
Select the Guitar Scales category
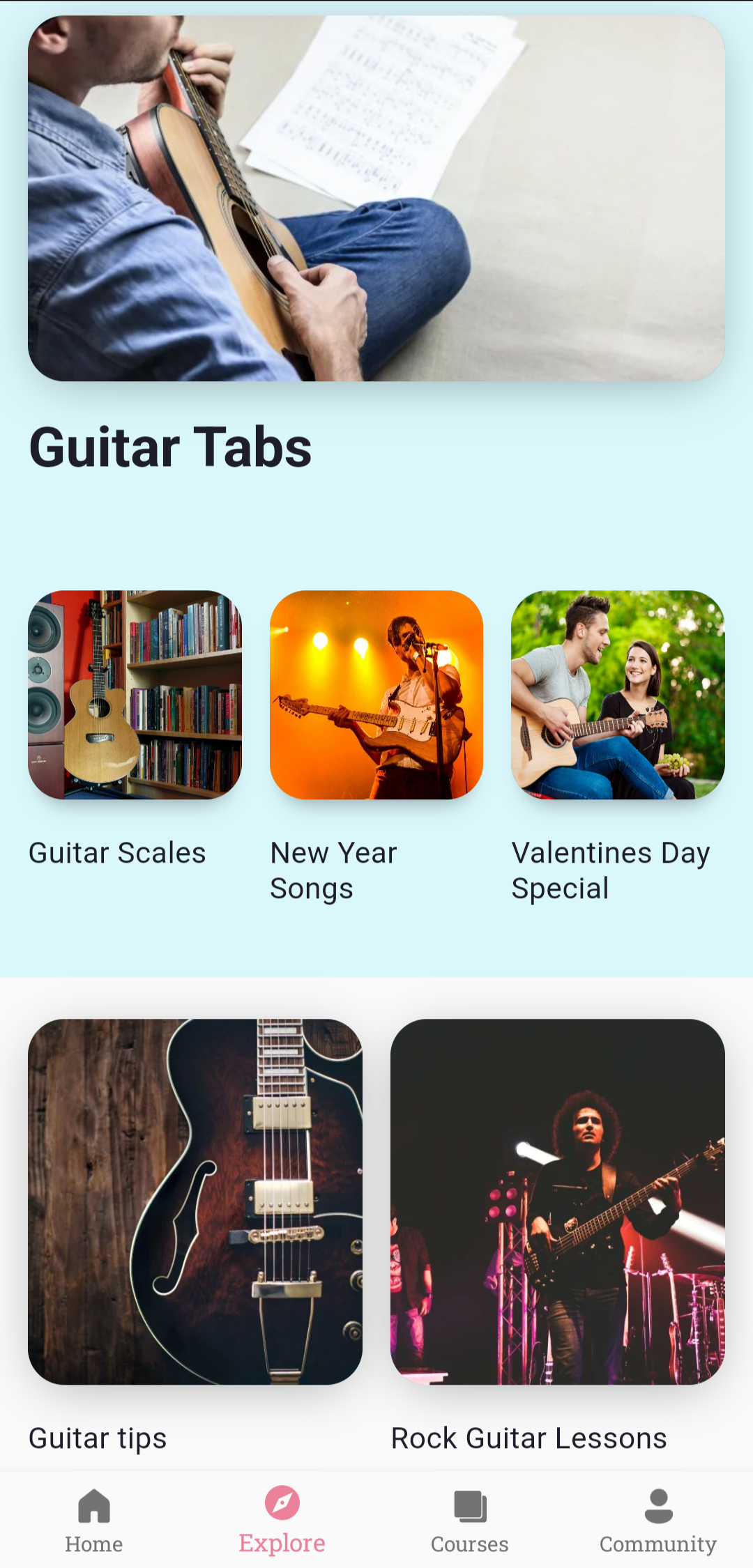click(116, 852)
